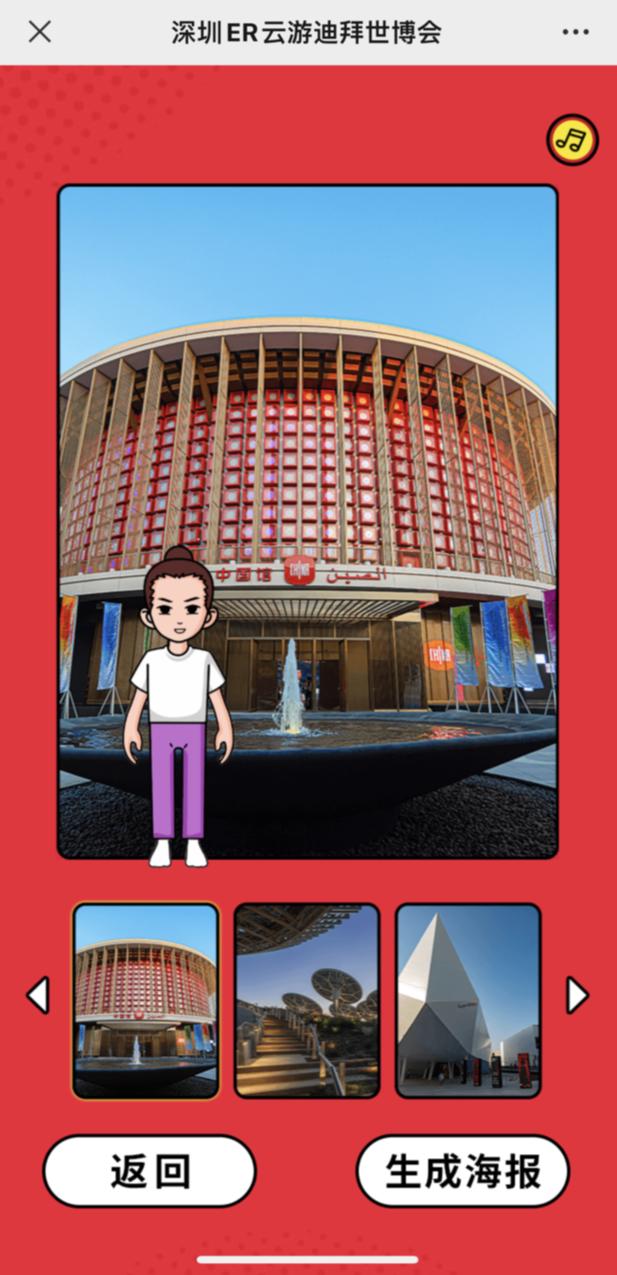Image resolution: width=617 pixels, height=1275 pixels.
Task: Open the three-dot overflow menu
Action: 575,32
